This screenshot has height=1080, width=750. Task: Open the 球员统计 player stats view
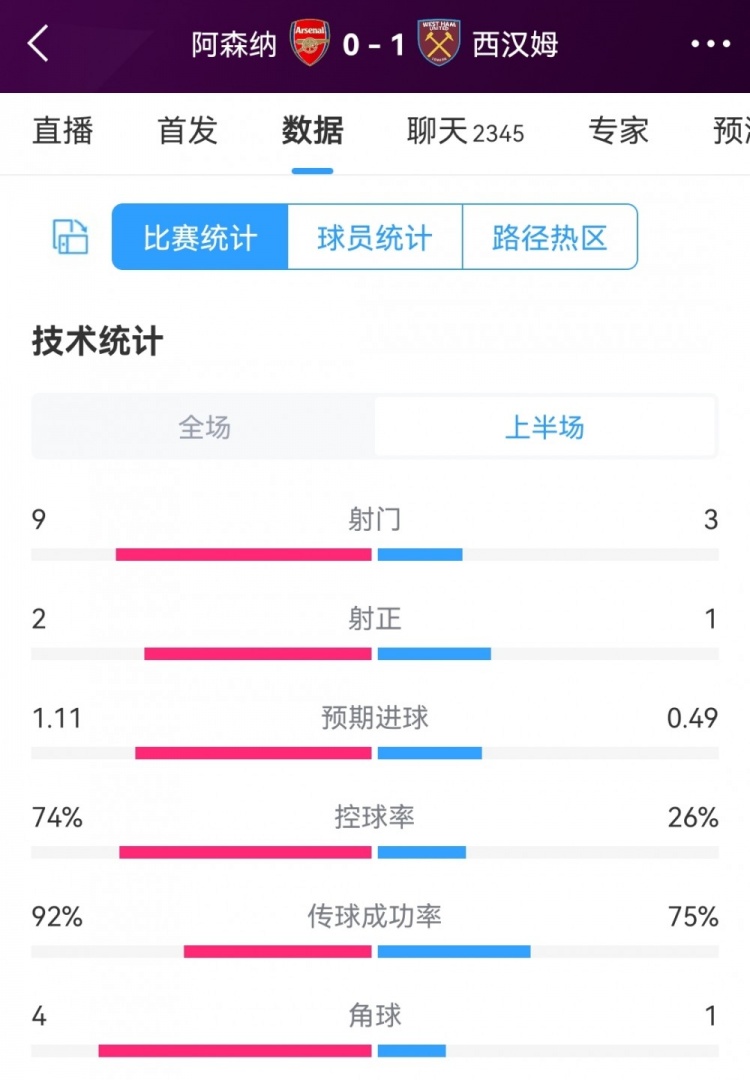[374, 237]
